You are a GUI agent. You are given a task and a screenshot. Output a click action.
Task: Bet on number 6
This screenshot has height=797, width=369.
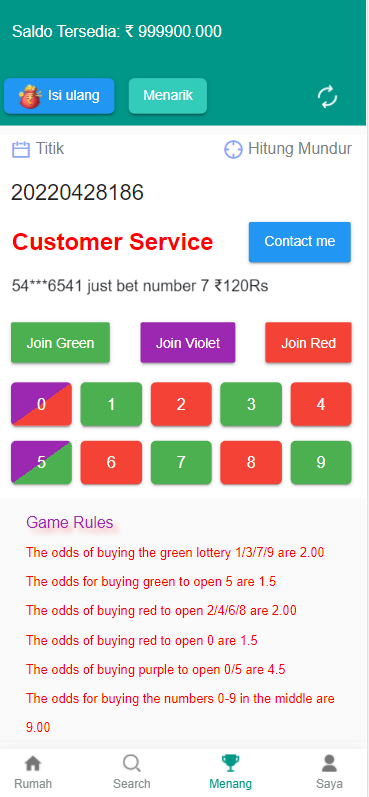(111, 462)
